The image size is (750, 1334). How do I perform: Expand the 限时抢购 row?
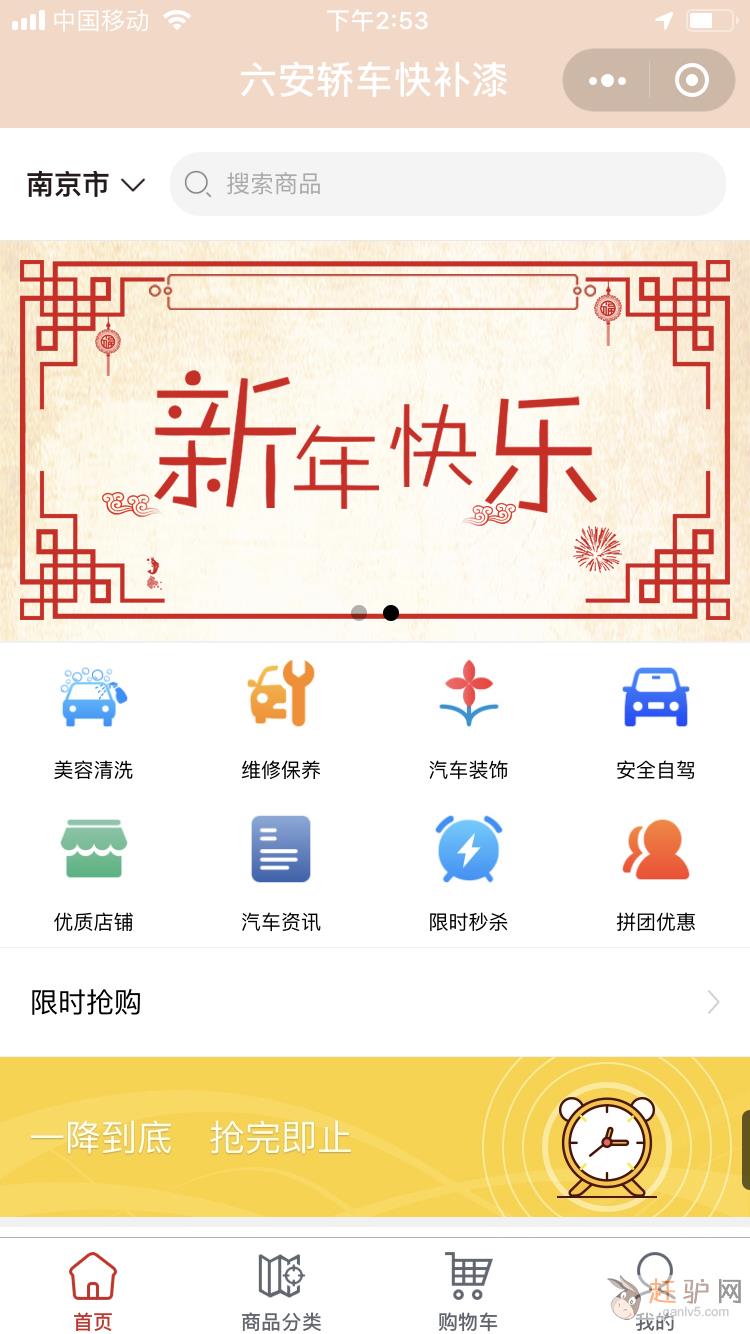pos(375,1002)
